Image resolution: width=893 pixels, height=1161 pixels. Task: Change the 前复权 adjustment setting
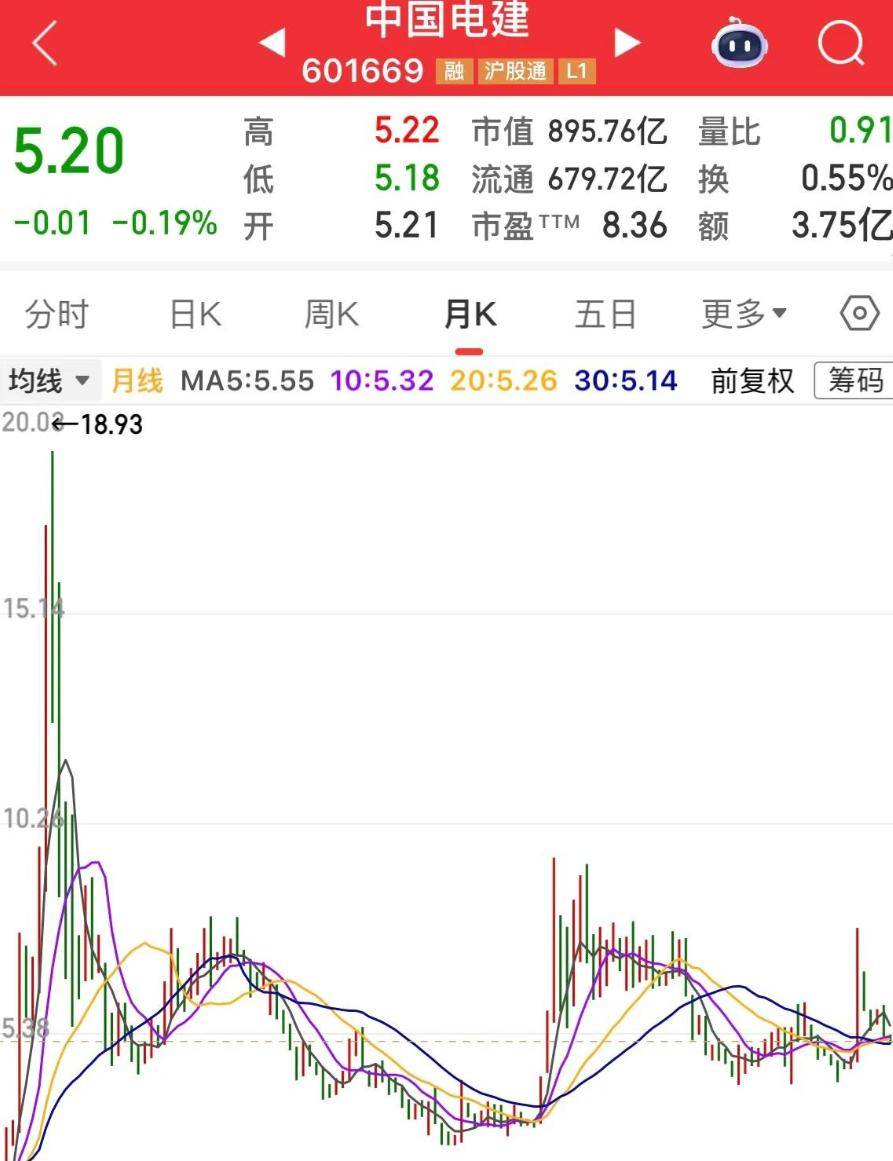pos(752,381)
